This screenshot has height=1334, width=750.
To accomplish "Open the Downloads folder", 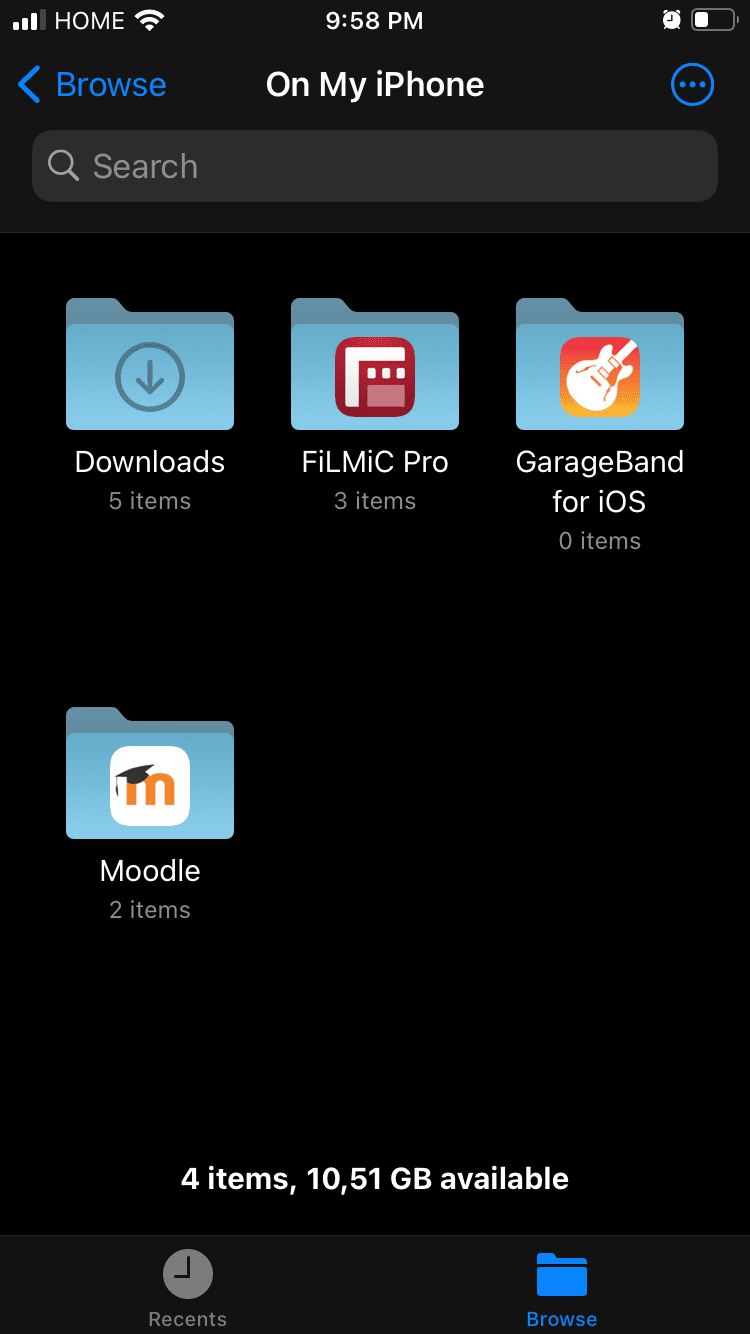I will pos(150,365).
